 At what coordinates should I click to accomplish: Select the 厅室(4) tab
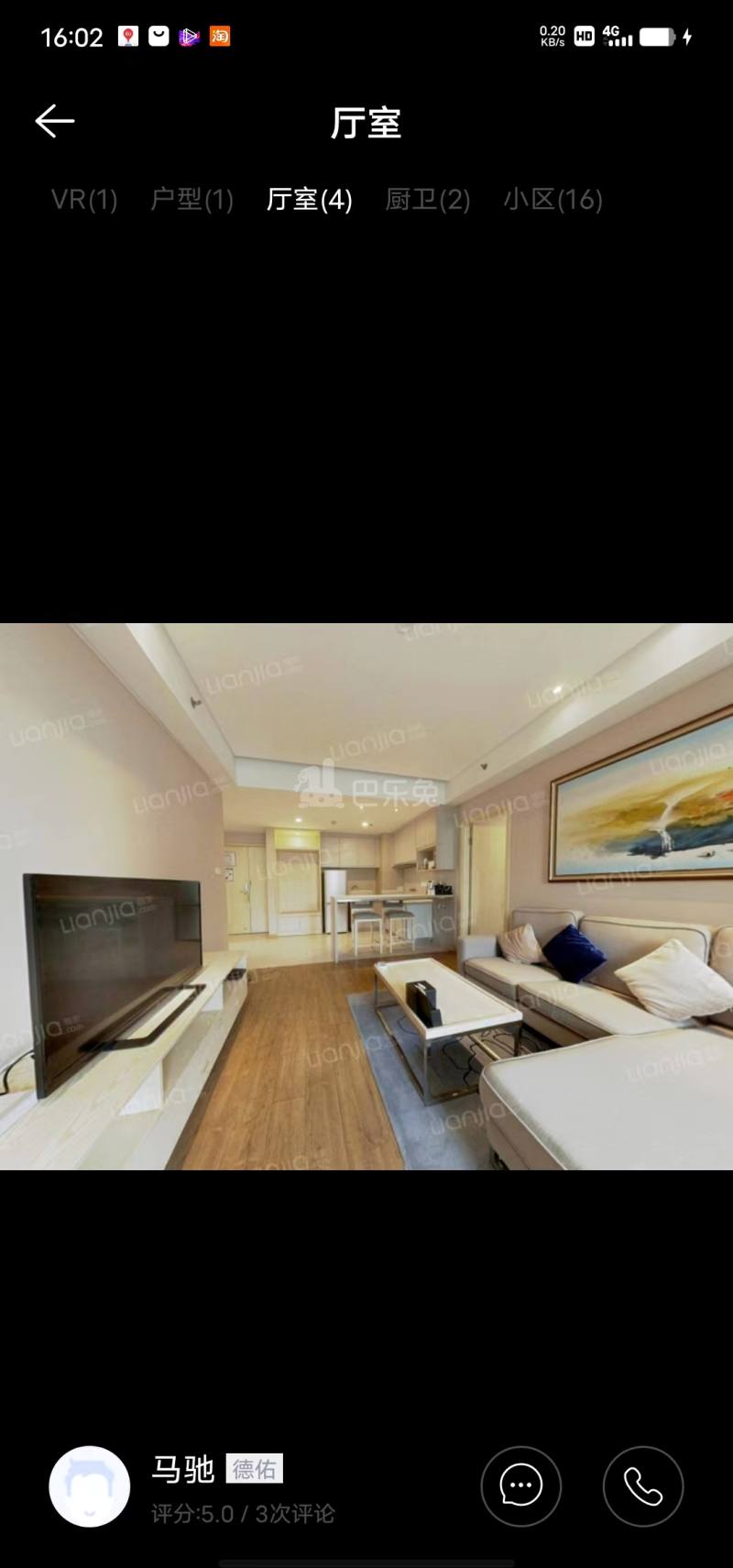309,200
